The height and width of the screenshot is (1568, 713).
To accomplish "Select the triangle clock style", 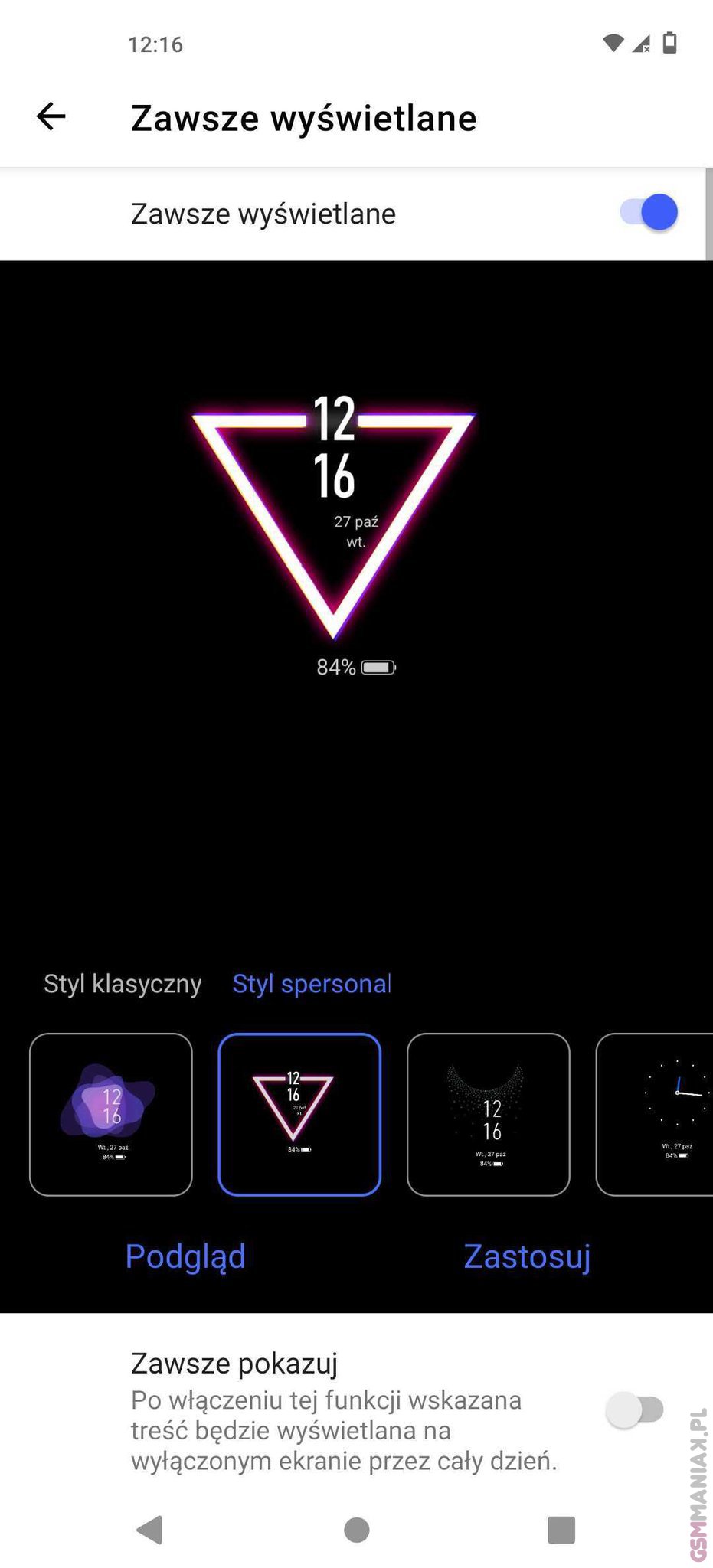I will click(x=299, y=1114).
